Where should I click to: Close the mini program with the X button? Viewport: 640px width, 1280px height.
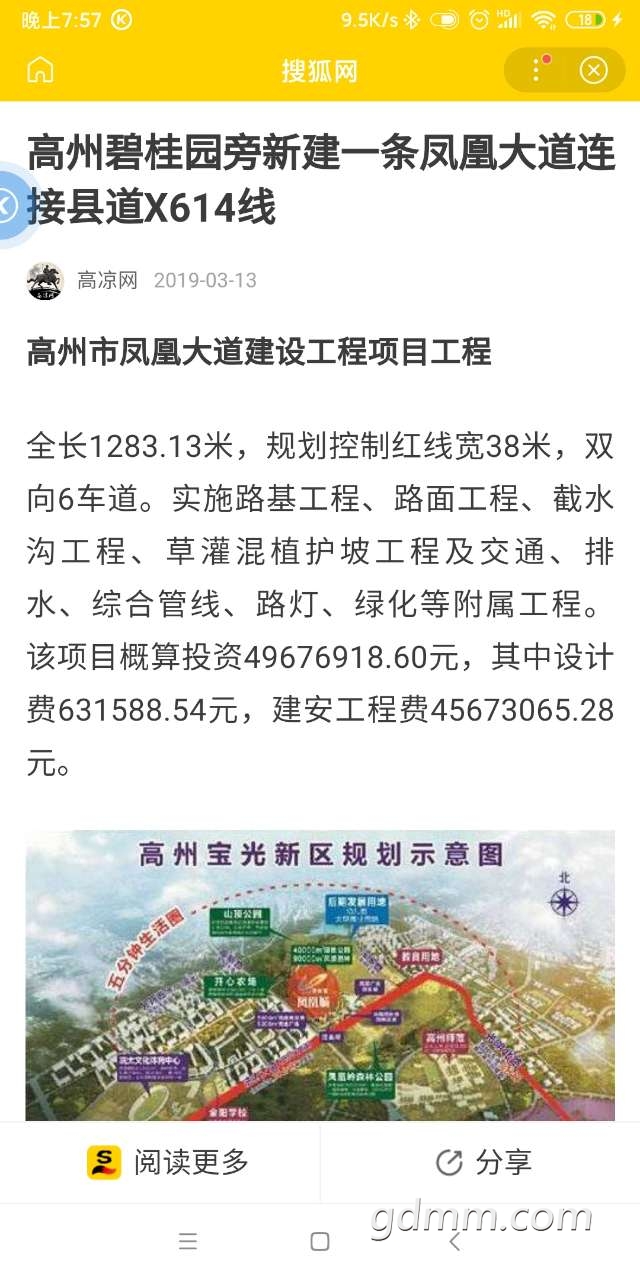594,70
